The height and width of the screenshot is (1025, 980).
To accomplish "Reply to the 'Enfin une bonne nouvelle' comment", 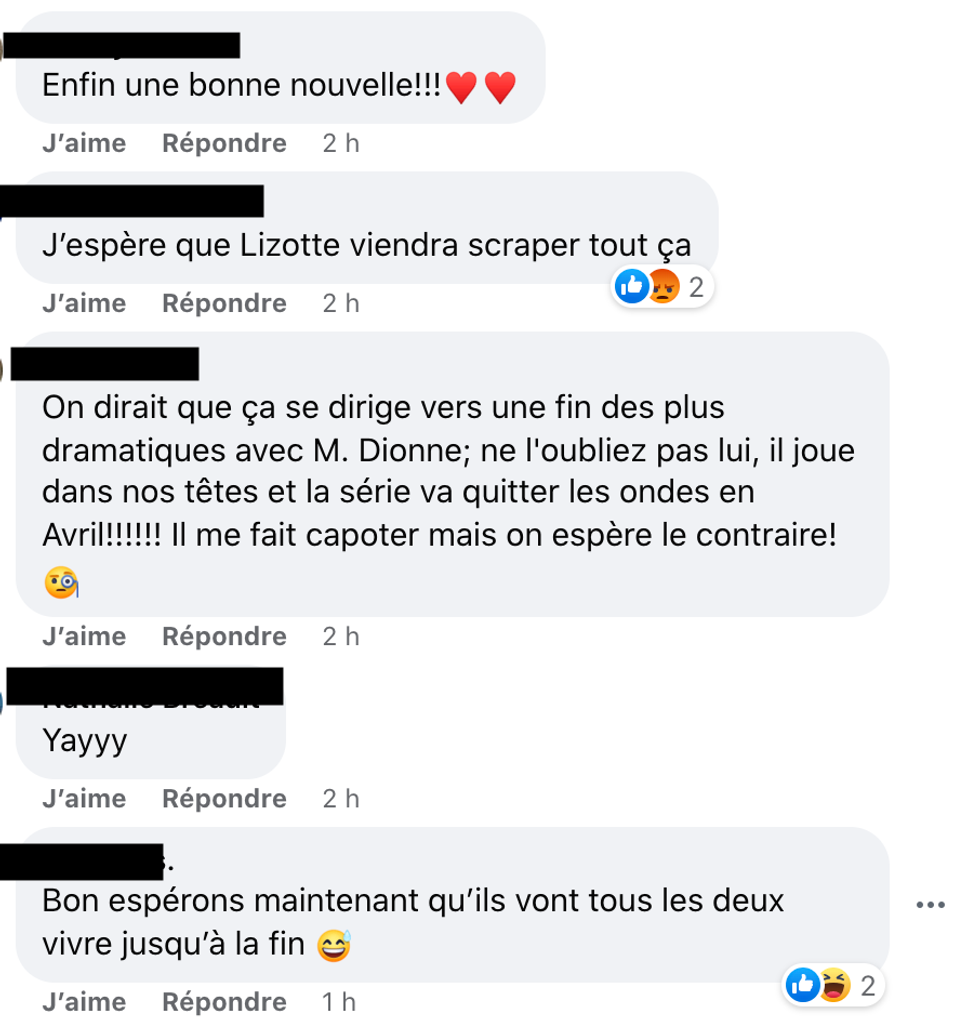I will pyautogui.click(x=224, y=144).
